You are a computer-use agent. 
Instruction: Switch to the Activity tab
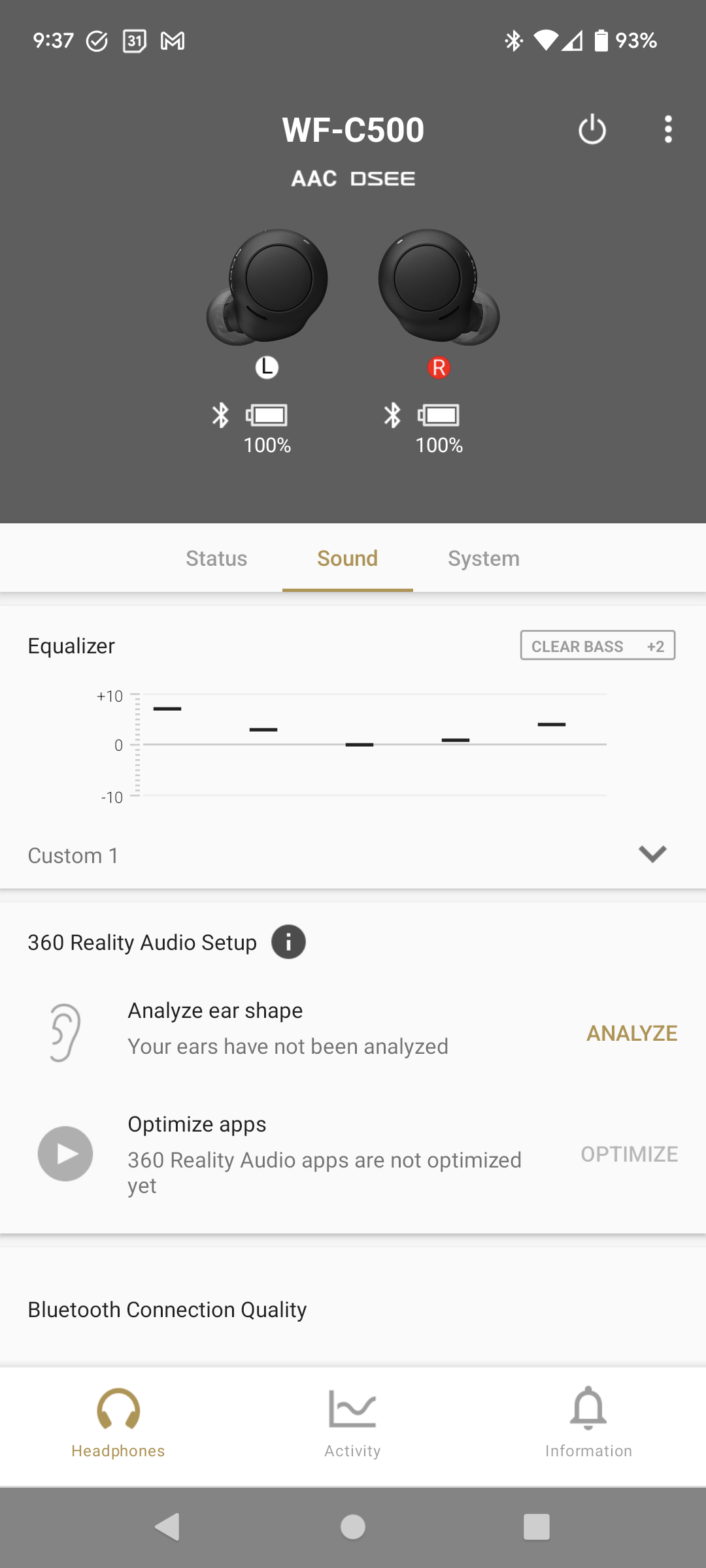click(x=352, y=1423)
